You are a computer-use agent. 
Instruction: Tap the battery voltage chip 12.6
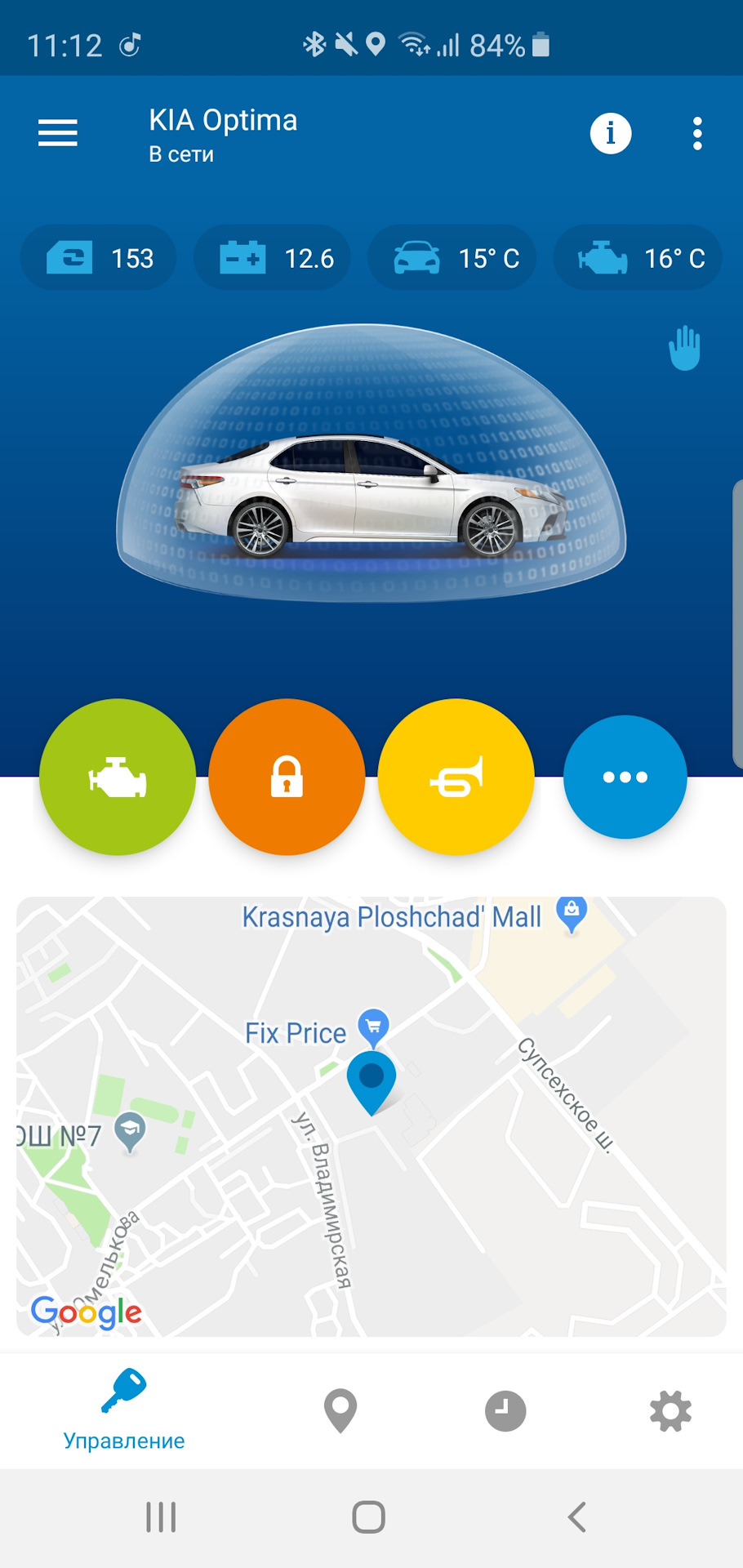coord(273,258)
